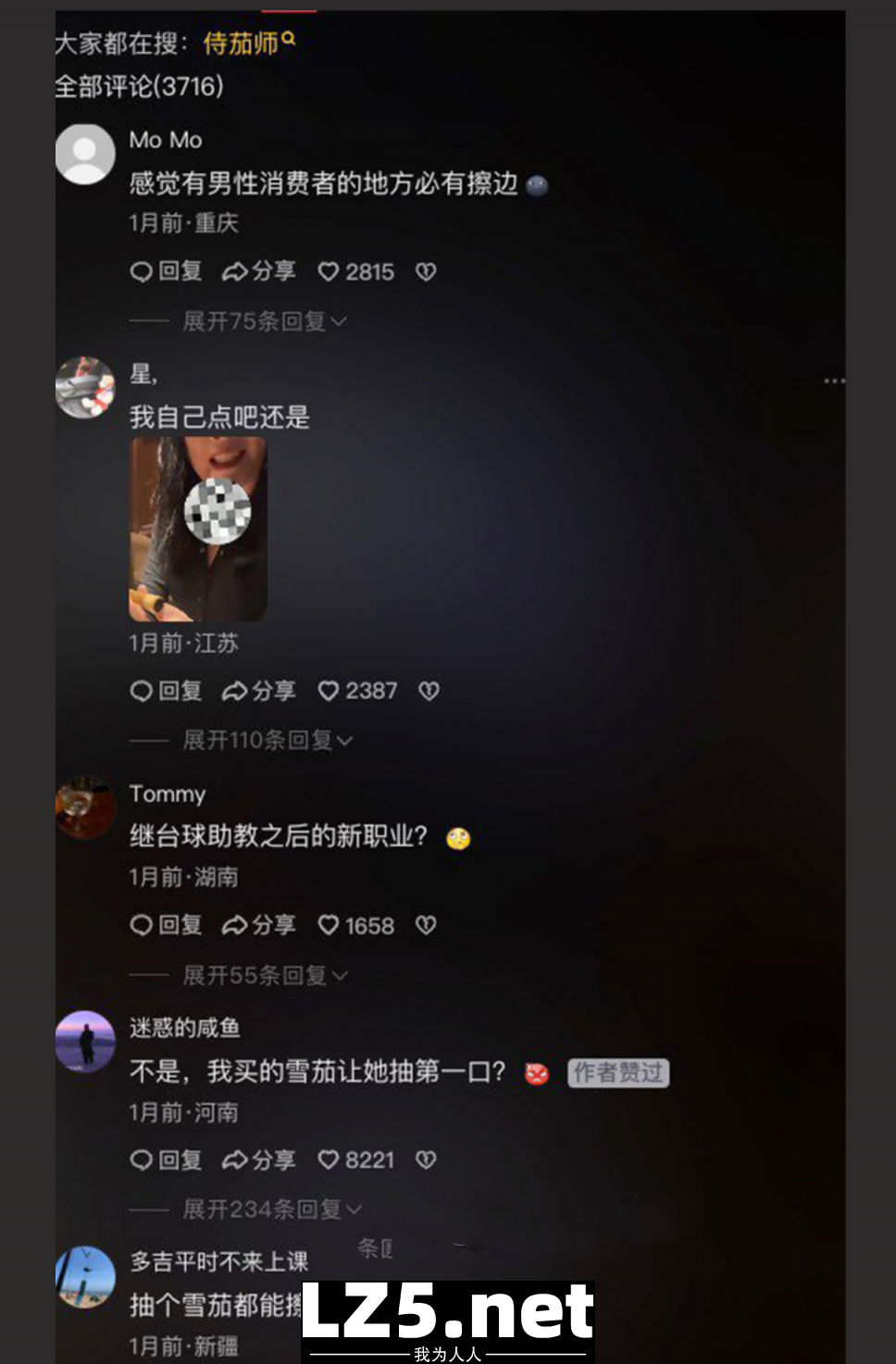Like 星's comment with 2387 likes
Screen dimensions: 896x1364
[357, 691]
